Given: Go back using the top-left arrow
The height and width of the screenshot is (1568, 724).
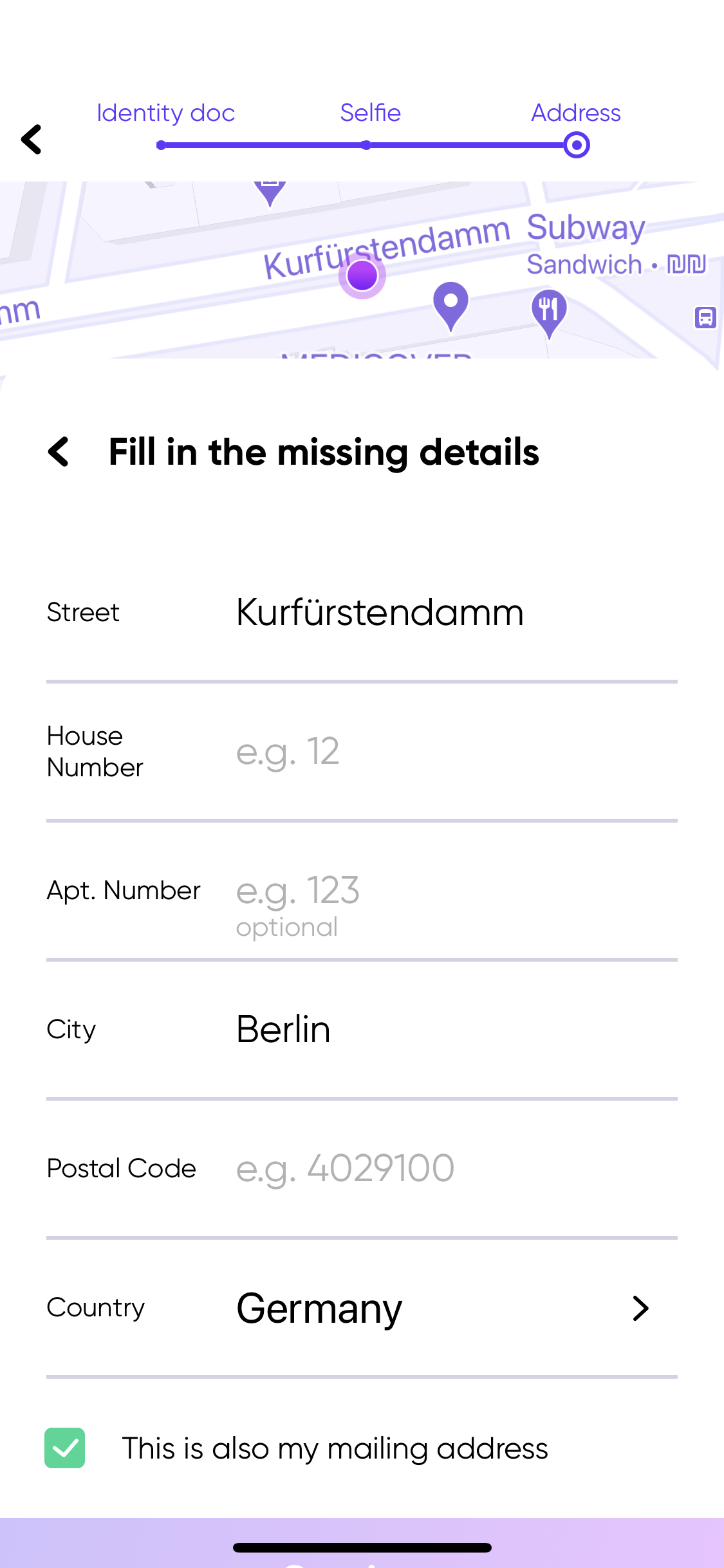Looking at the screenshot, I should point(31,139).
